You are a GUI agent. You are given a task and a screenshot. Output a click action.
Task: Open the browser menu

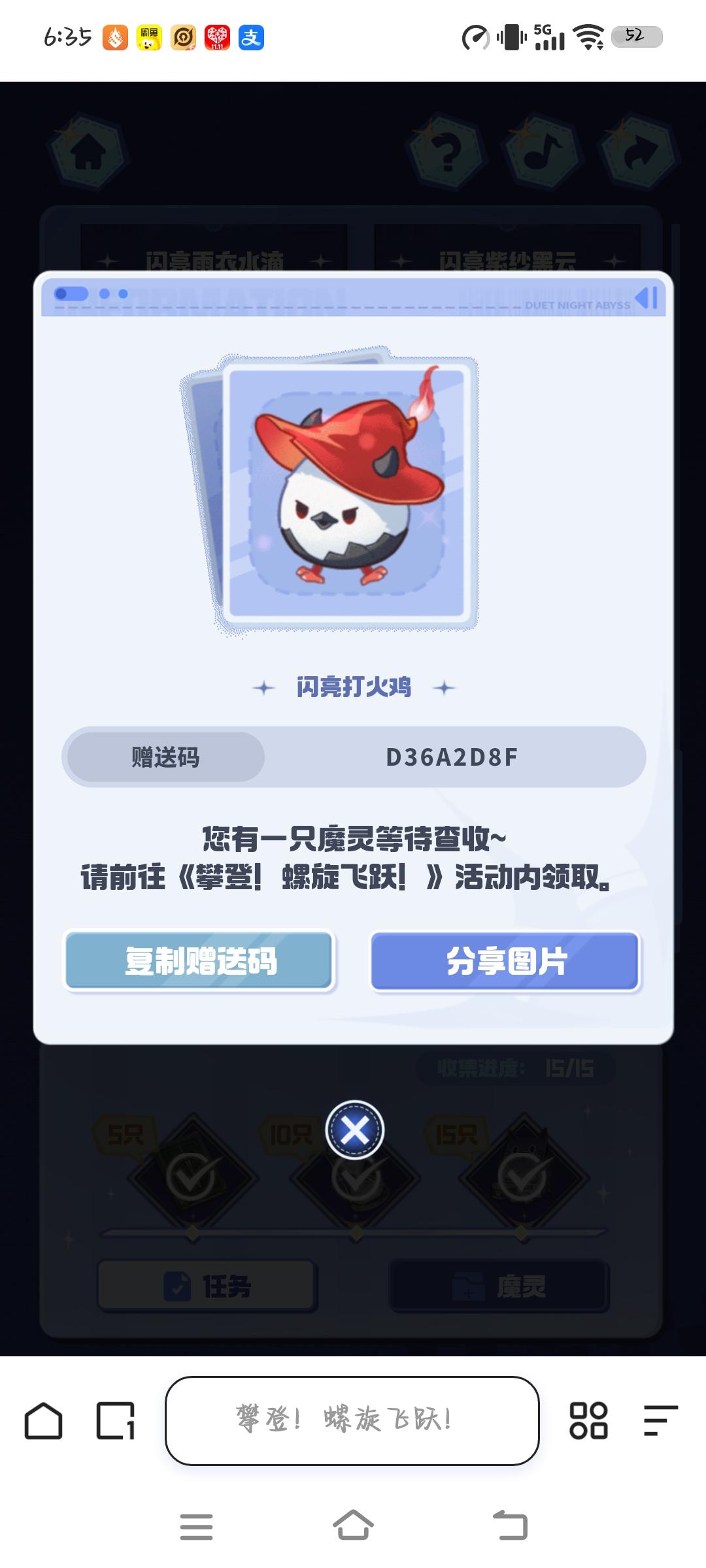coord(660,1421)
